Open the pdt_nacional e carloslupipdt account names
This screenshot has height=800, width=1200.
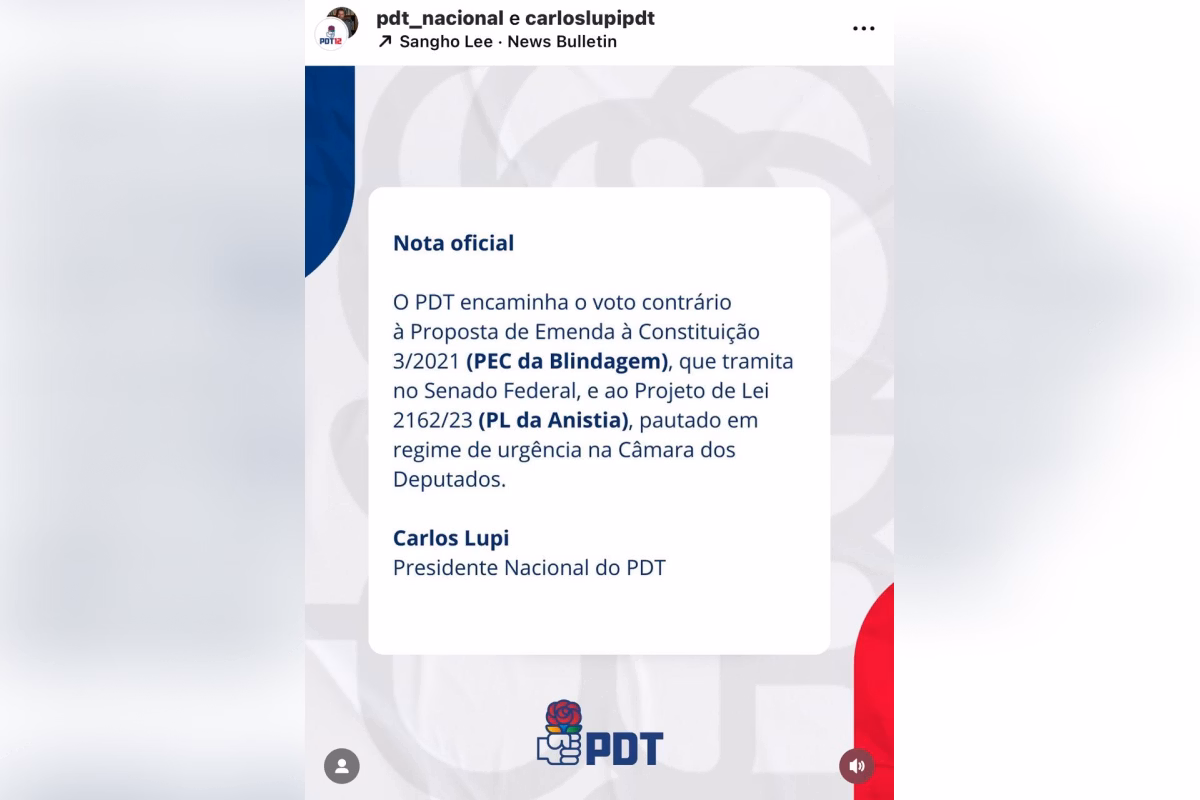(x=515, y=18)
